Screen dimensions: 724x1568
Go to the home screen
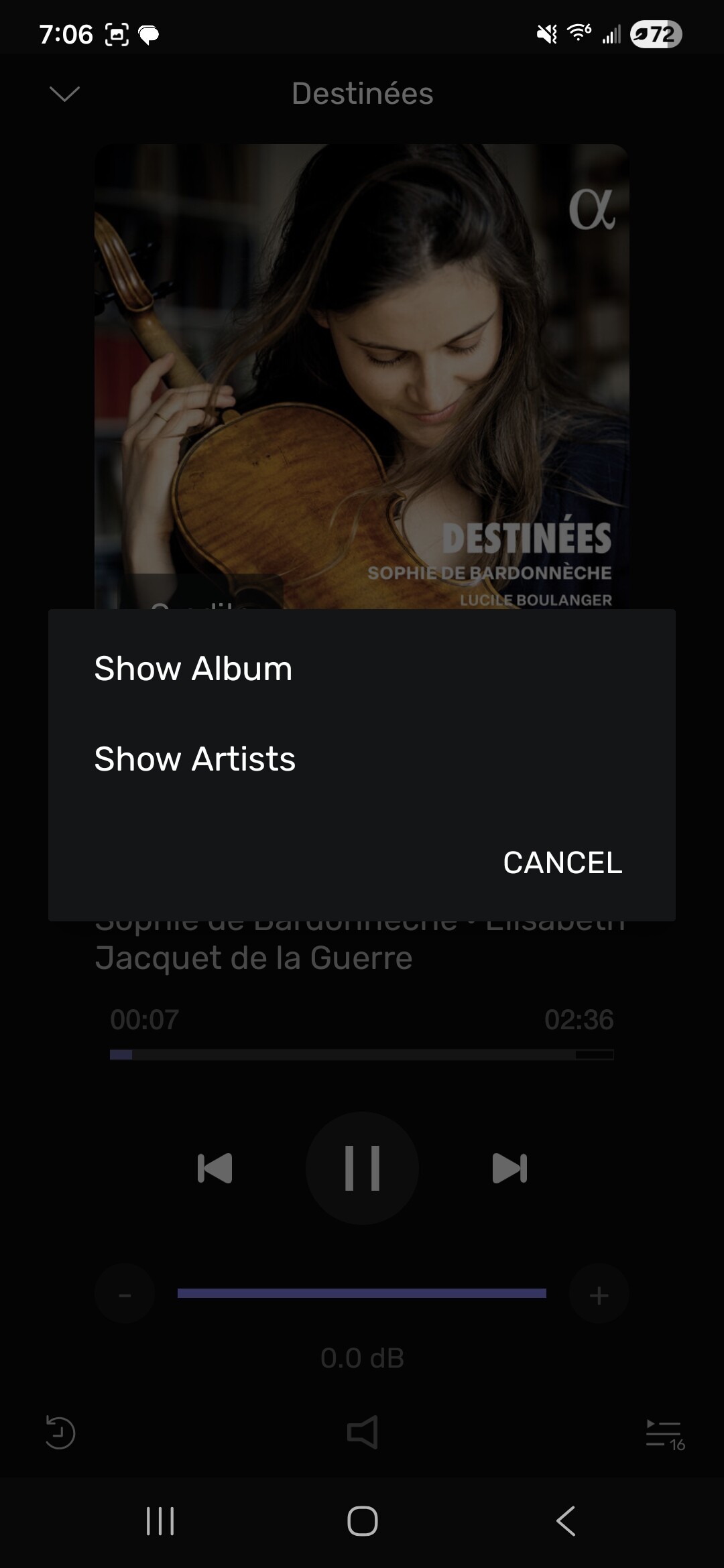click(x=362, y=1520)
